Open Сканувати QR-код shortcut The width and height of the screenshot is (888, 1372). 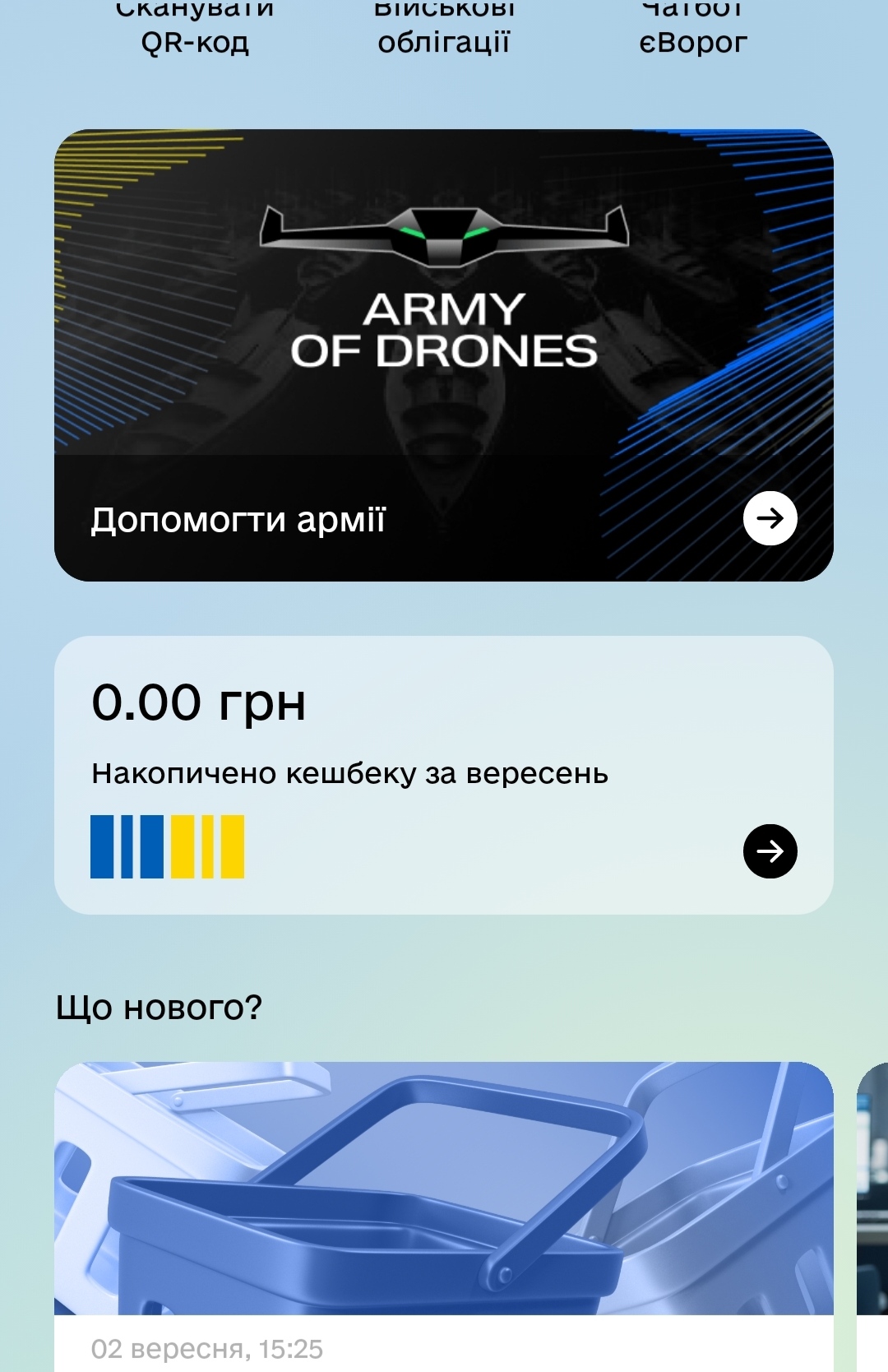pyautogui.click(x=195, y=33)
